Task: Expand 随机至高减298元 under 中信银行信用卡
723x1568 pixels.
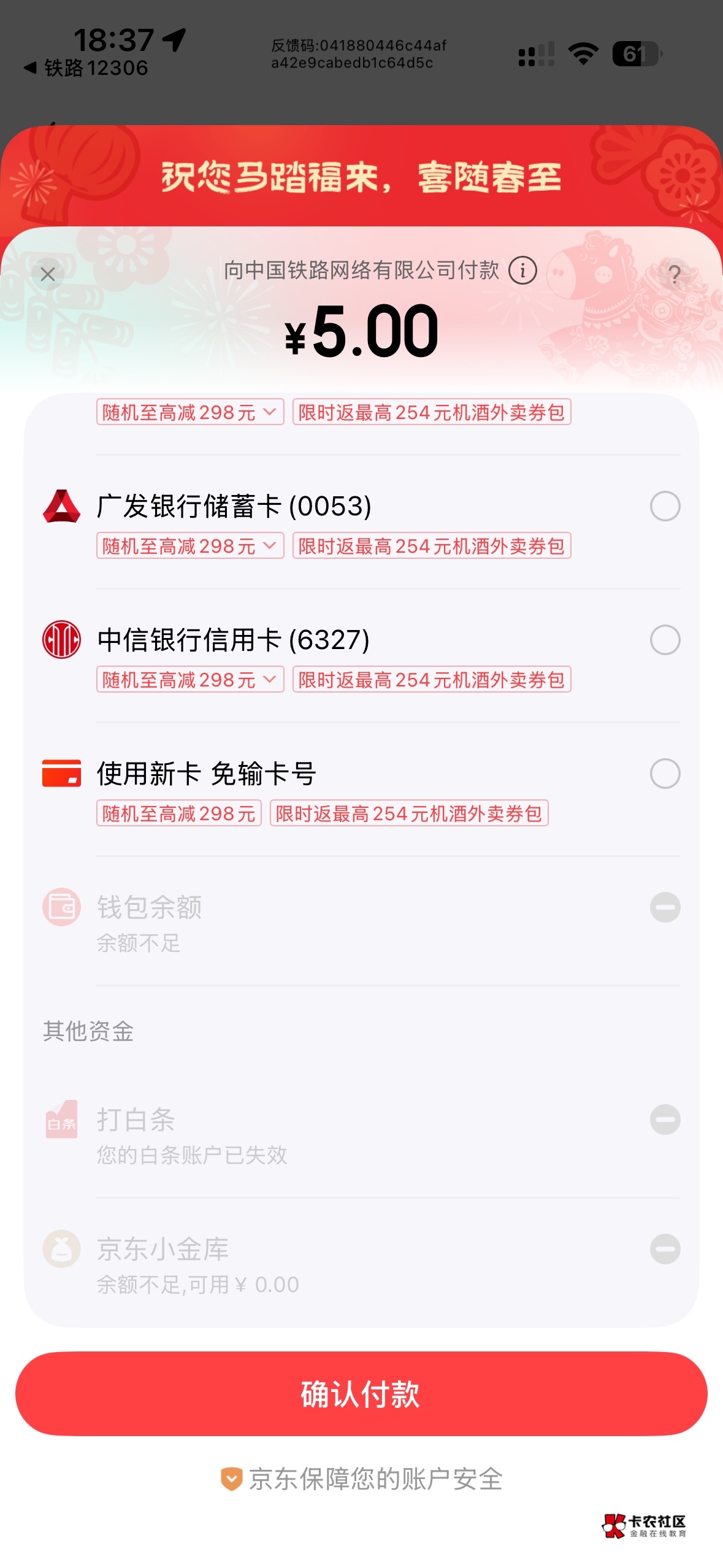Action: 190,680
